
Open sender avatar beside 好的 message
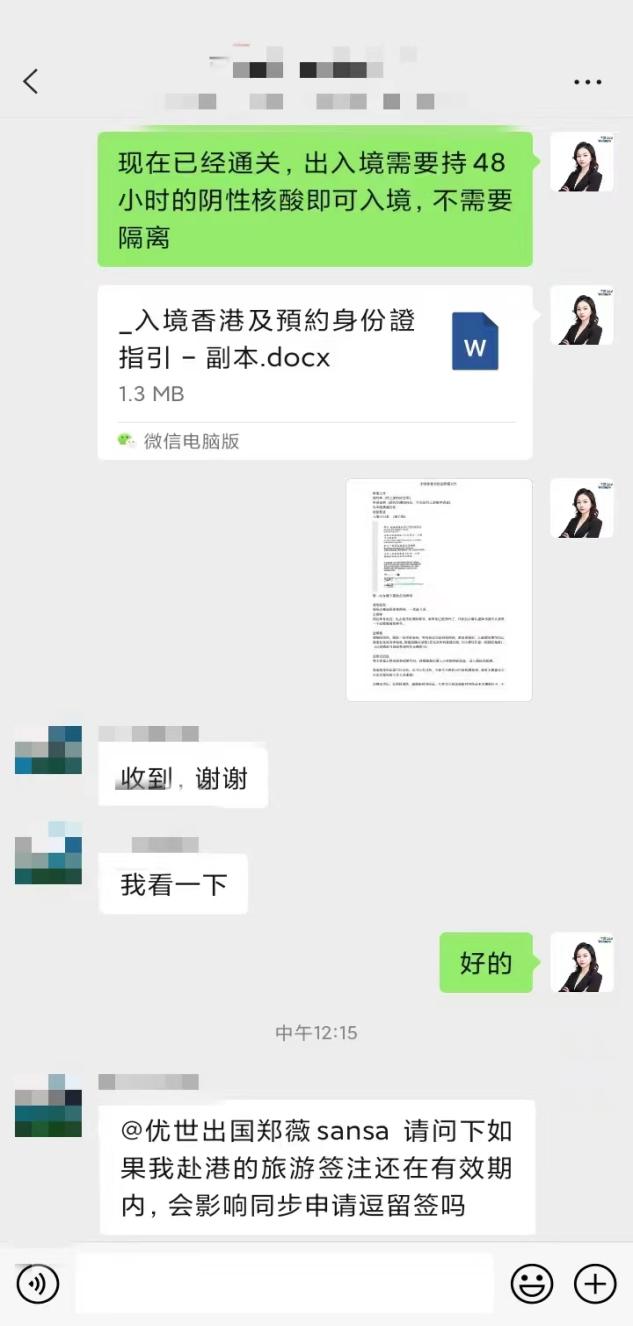coord(582,963)
